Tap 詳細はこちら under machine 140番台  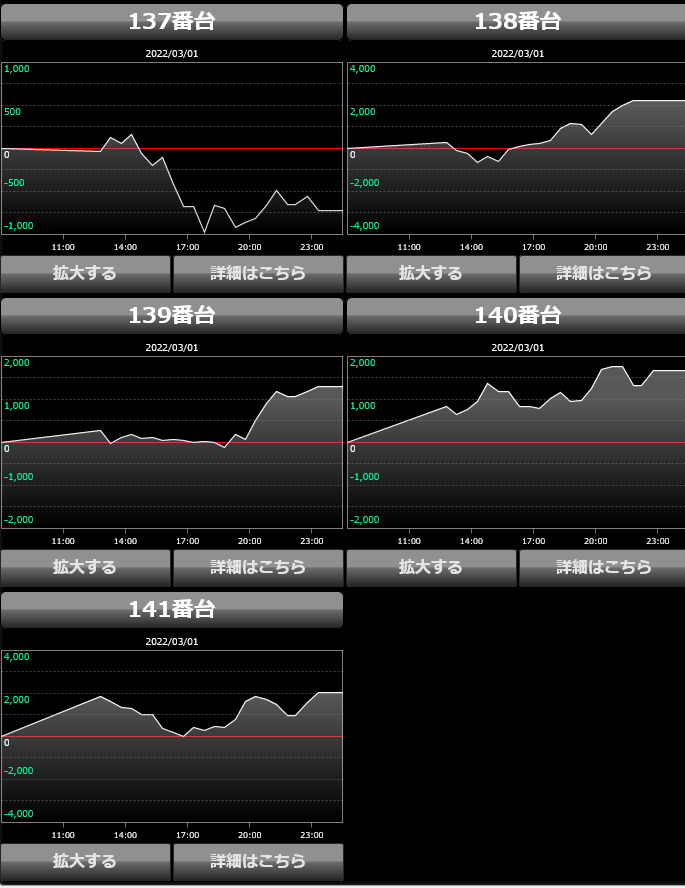click(x=600, y=567)
